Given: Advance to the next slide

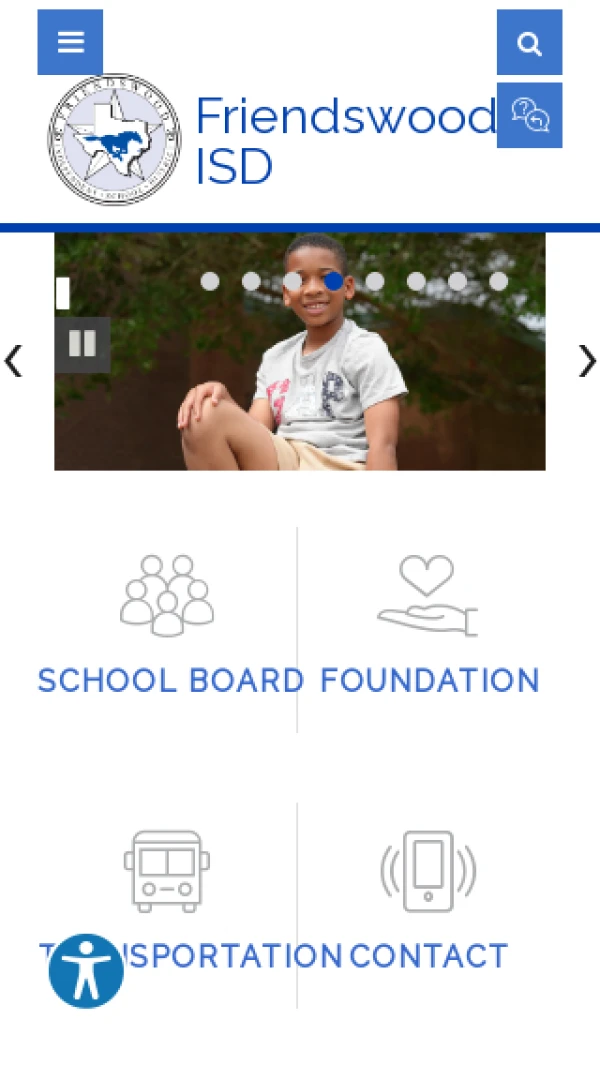Looking at the screenshot, I should point(587,361).
